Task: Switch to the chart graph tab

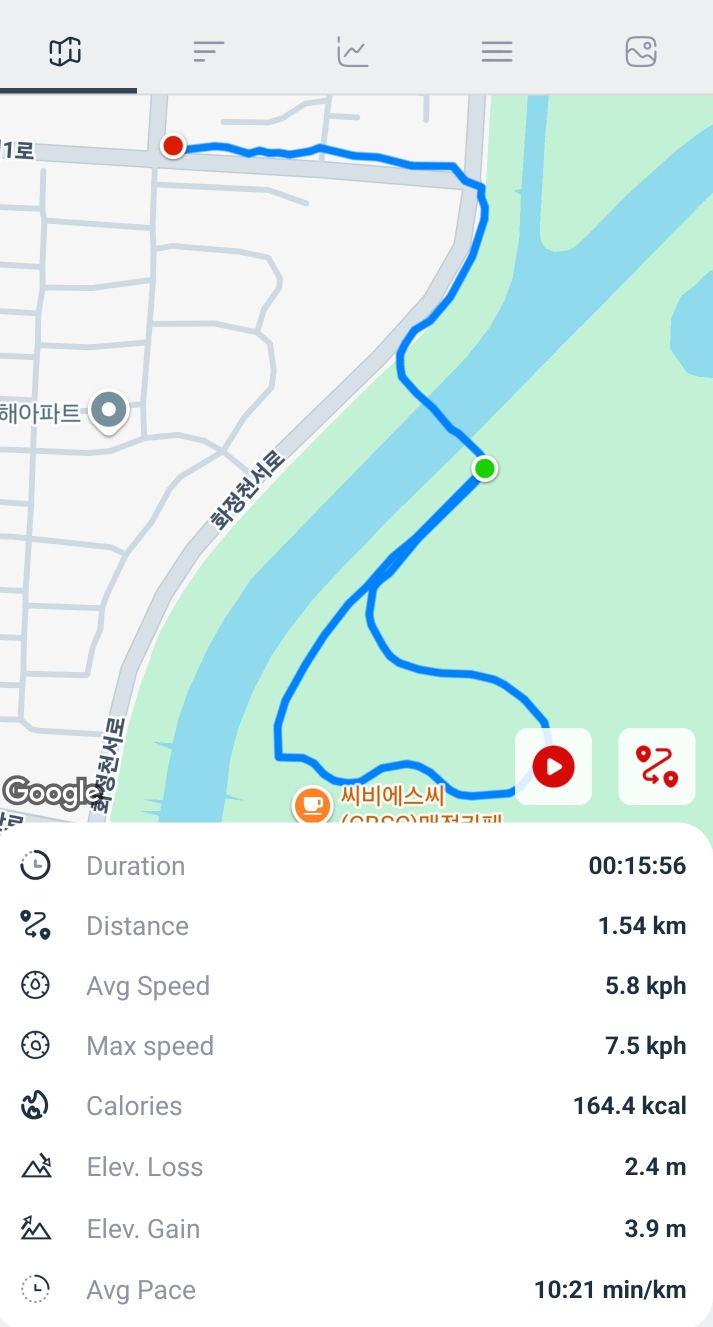Action: coord(353,51)
